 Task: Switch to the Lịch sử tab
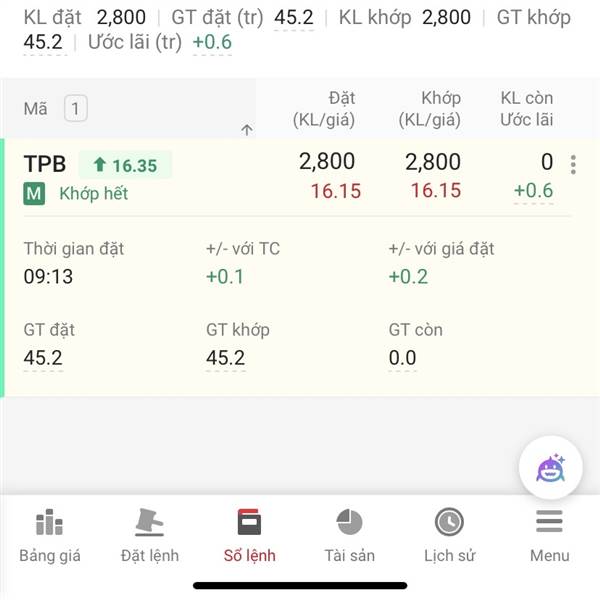coord(449,536)
